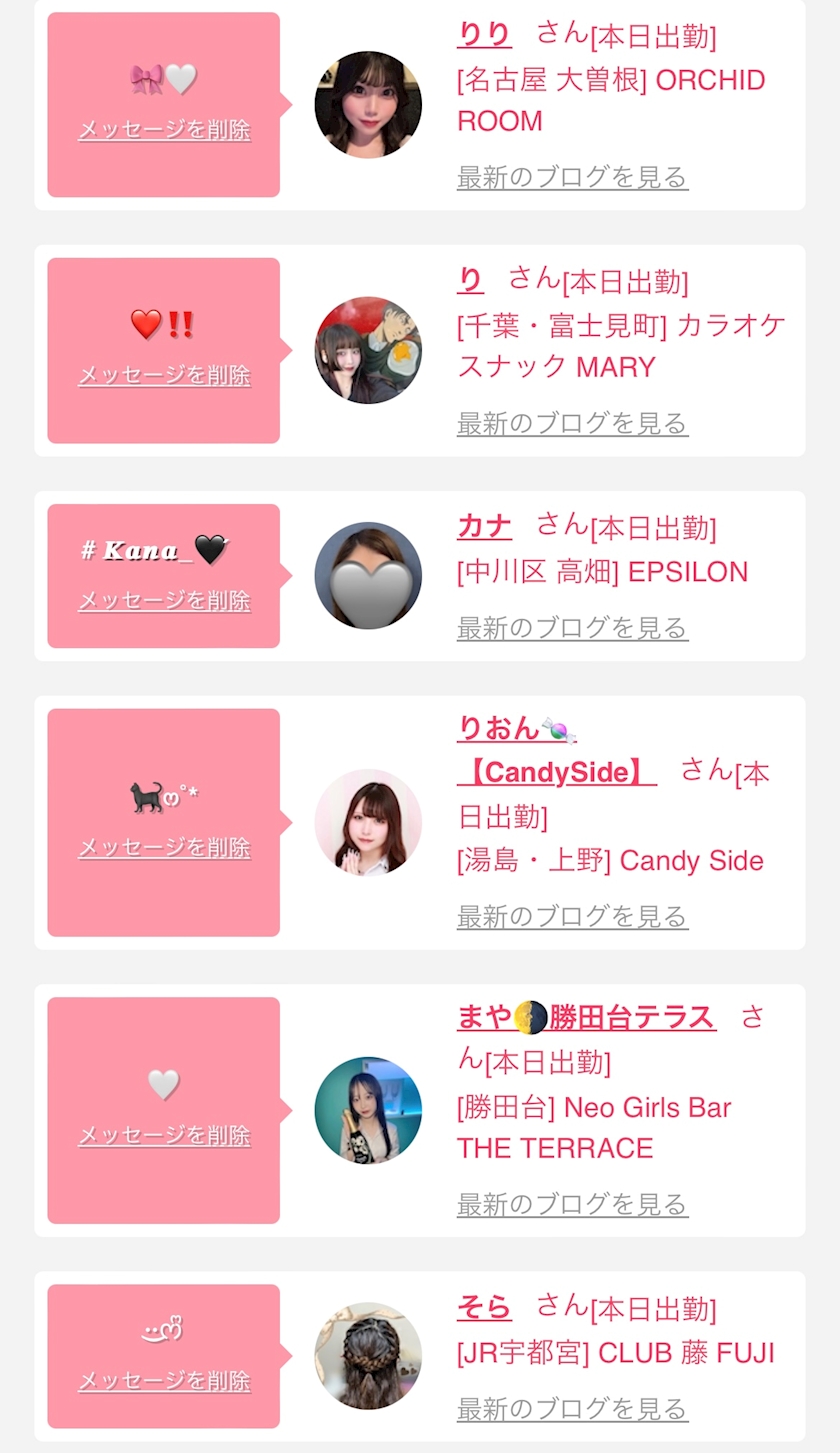The height and width of the screenshot is (1453, 840).
Task: Delete the message in the Candy Side card
Action: point(164,847)
